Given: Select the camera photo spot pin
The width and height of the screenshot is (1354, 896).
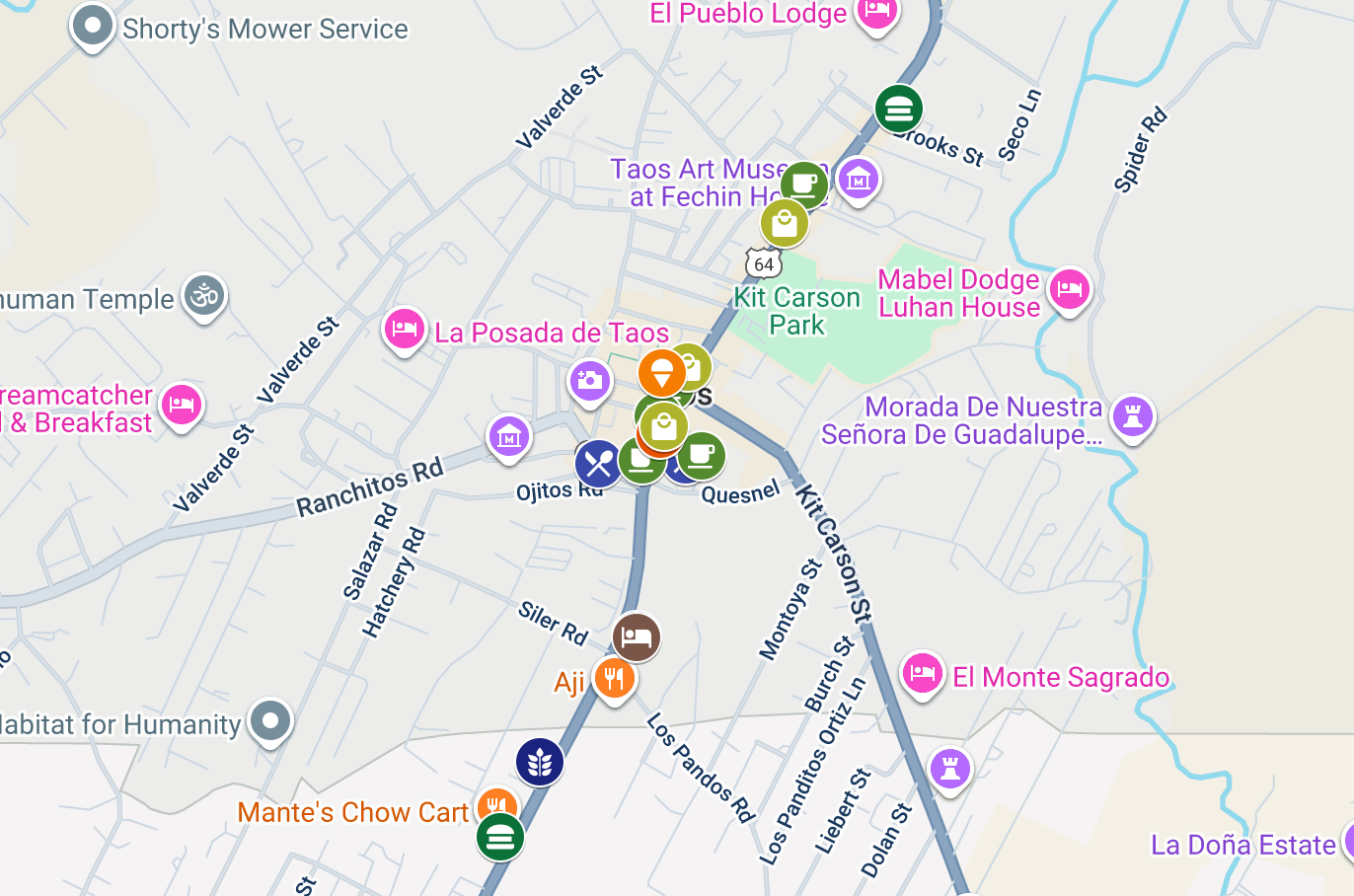Looking at the screenshot, I should click(x=589, y=381).
